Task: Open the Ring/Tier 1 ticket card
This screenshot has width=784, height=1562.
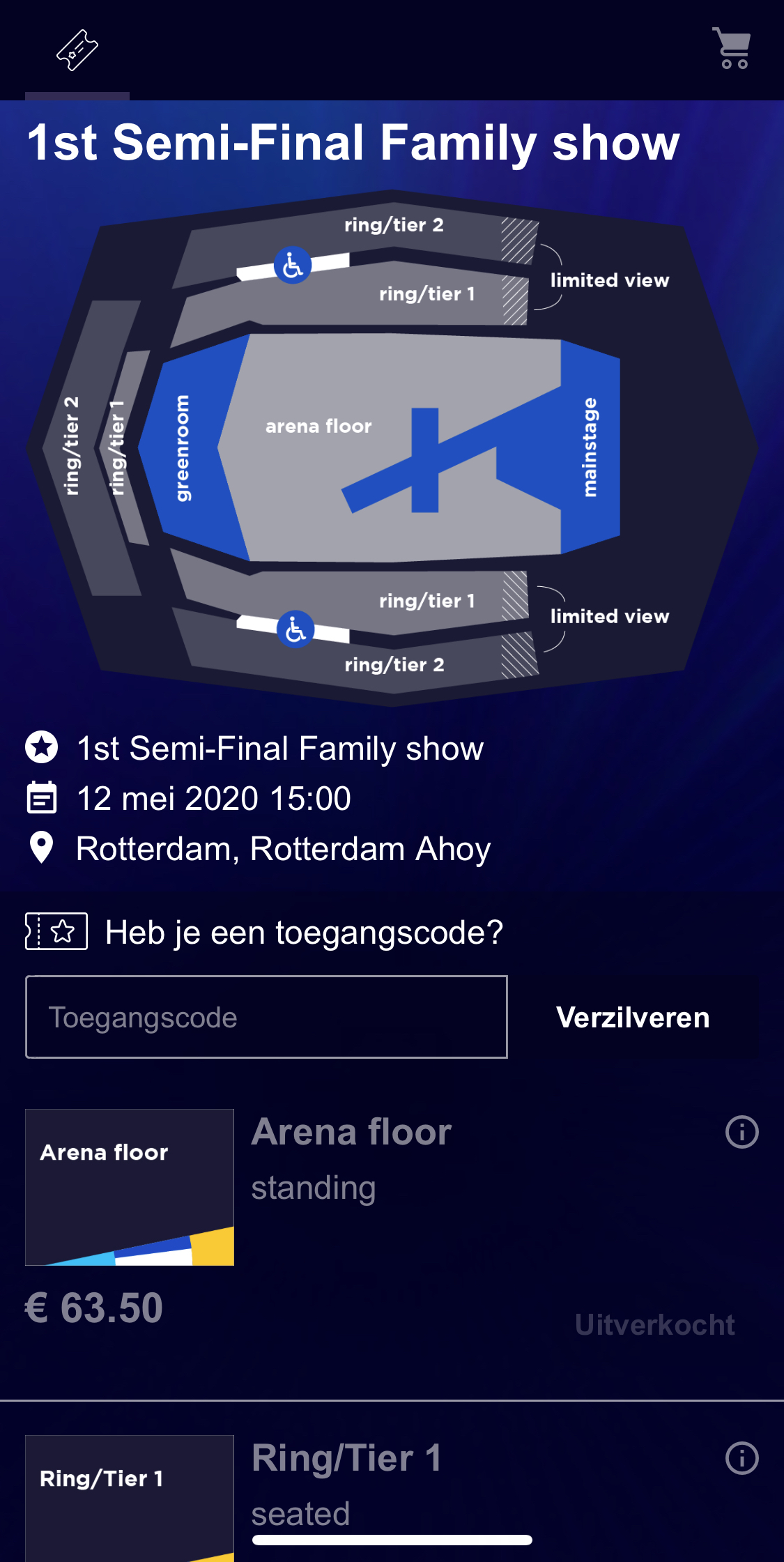Action: pyautogui.click(x=130, y=1499)
